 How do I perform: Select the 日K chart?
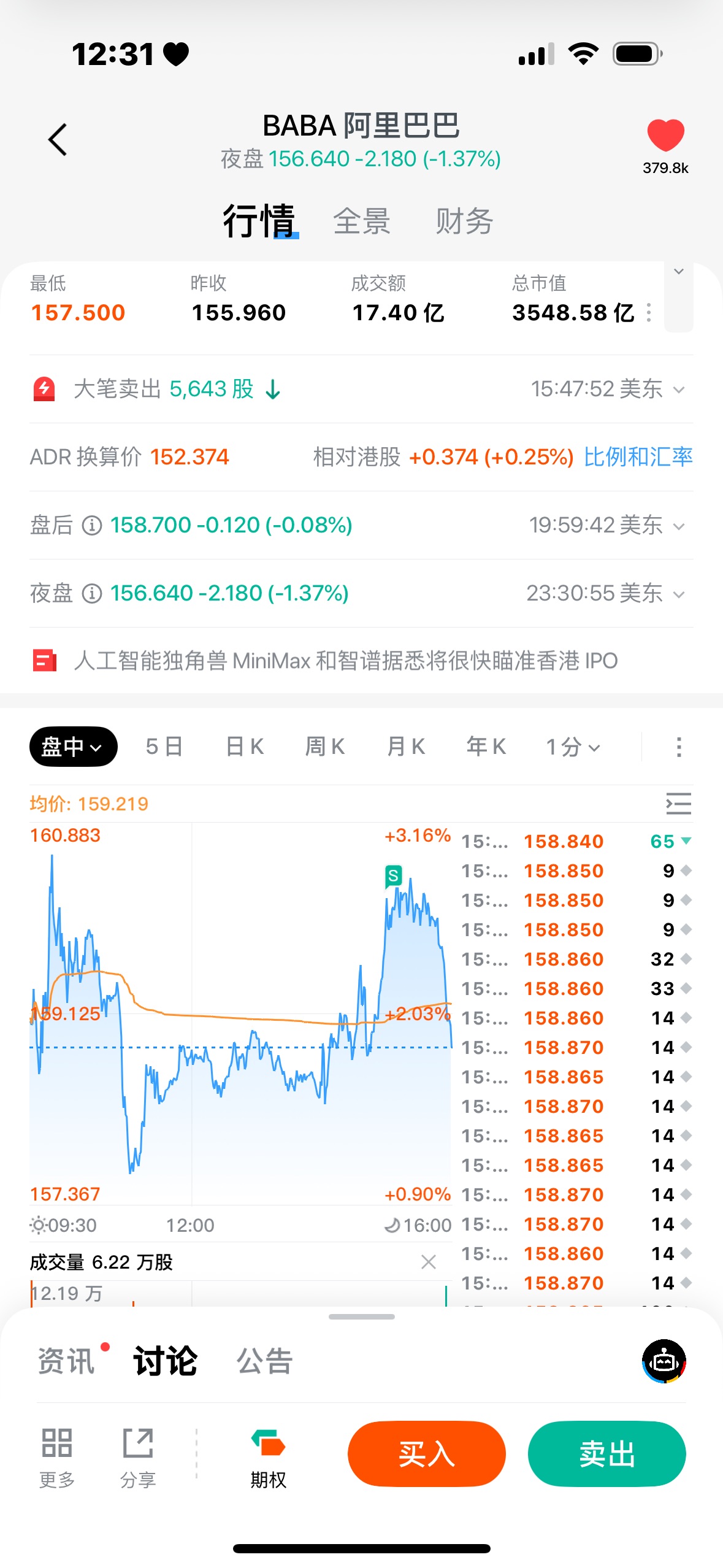click(245, 747)
